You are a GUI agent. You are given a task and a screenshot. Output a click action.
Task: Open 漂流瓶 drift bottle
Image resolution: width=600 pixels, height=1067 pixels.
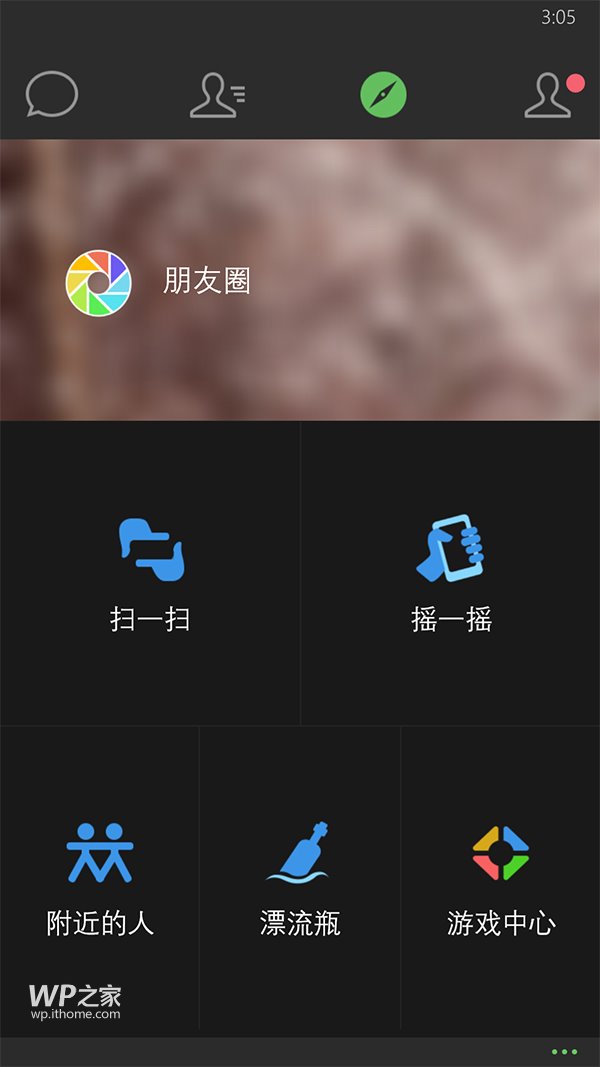[x=300, y=878]
